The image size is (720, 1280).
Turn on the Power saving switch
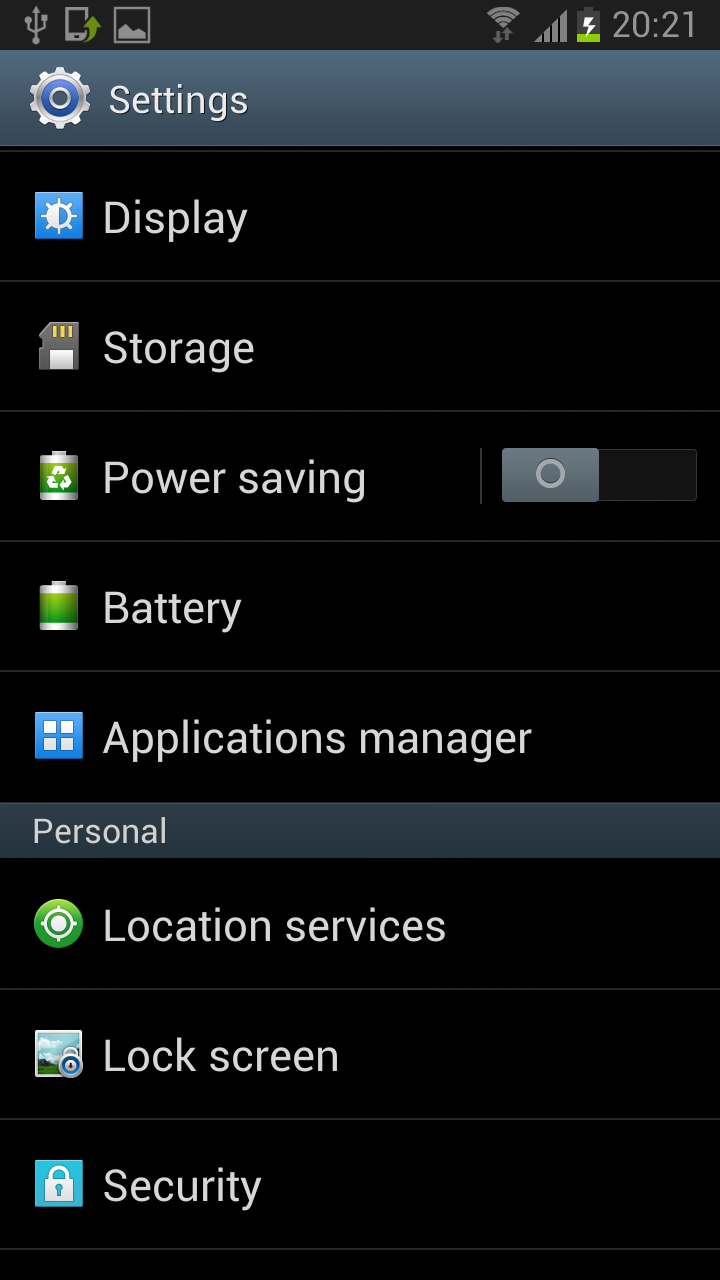point(598,475)
